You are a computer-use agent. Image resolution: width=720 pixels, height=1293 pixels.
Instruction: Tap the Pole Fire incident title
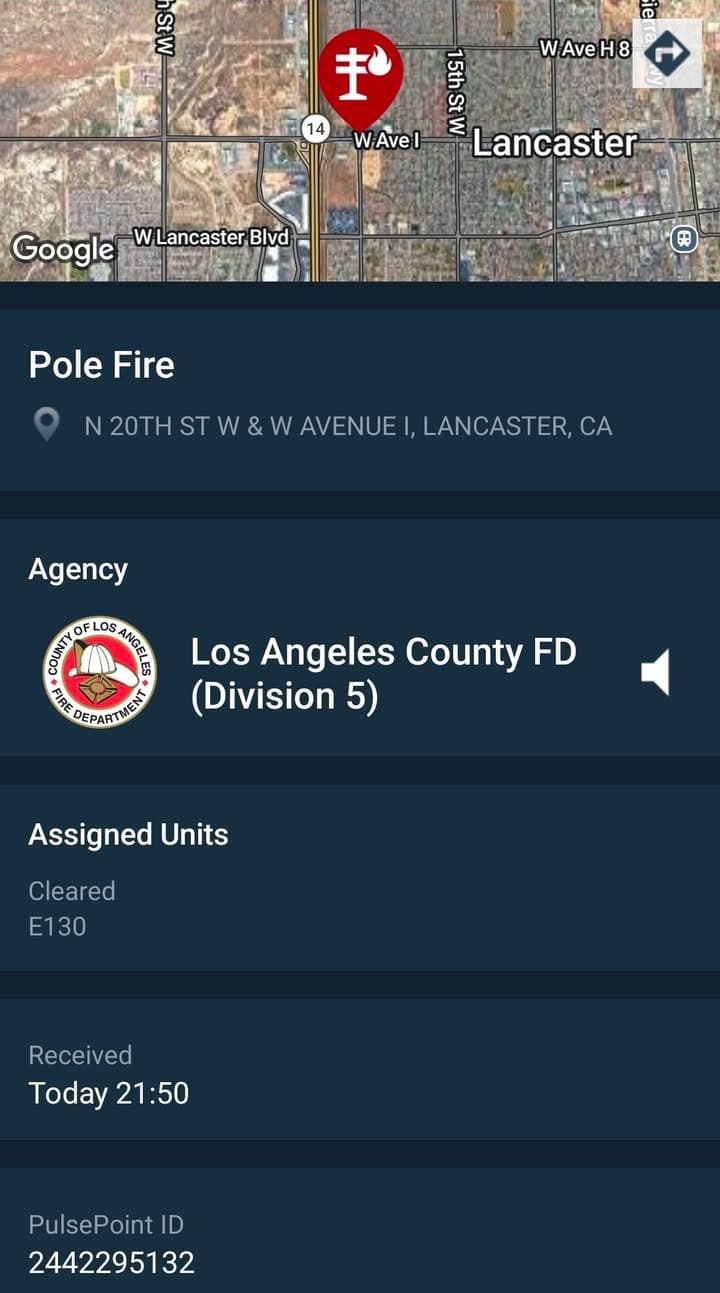(102, 364)
